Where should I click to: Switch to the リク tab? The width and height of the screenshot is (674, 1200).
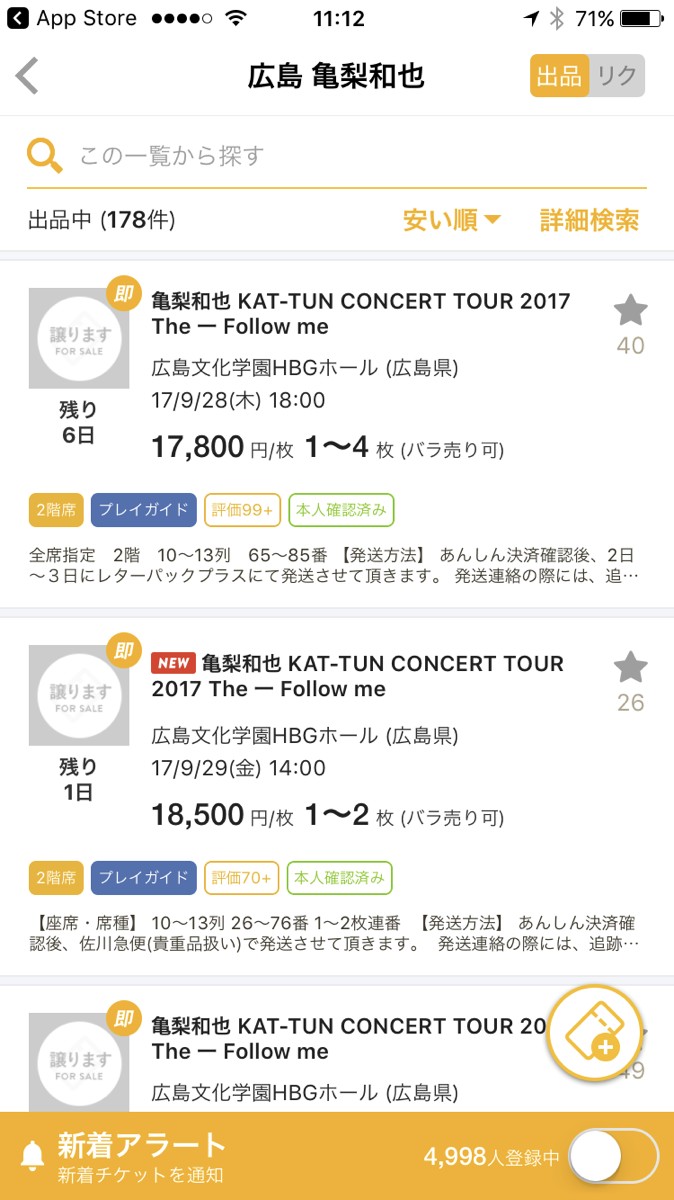point(617,76)
